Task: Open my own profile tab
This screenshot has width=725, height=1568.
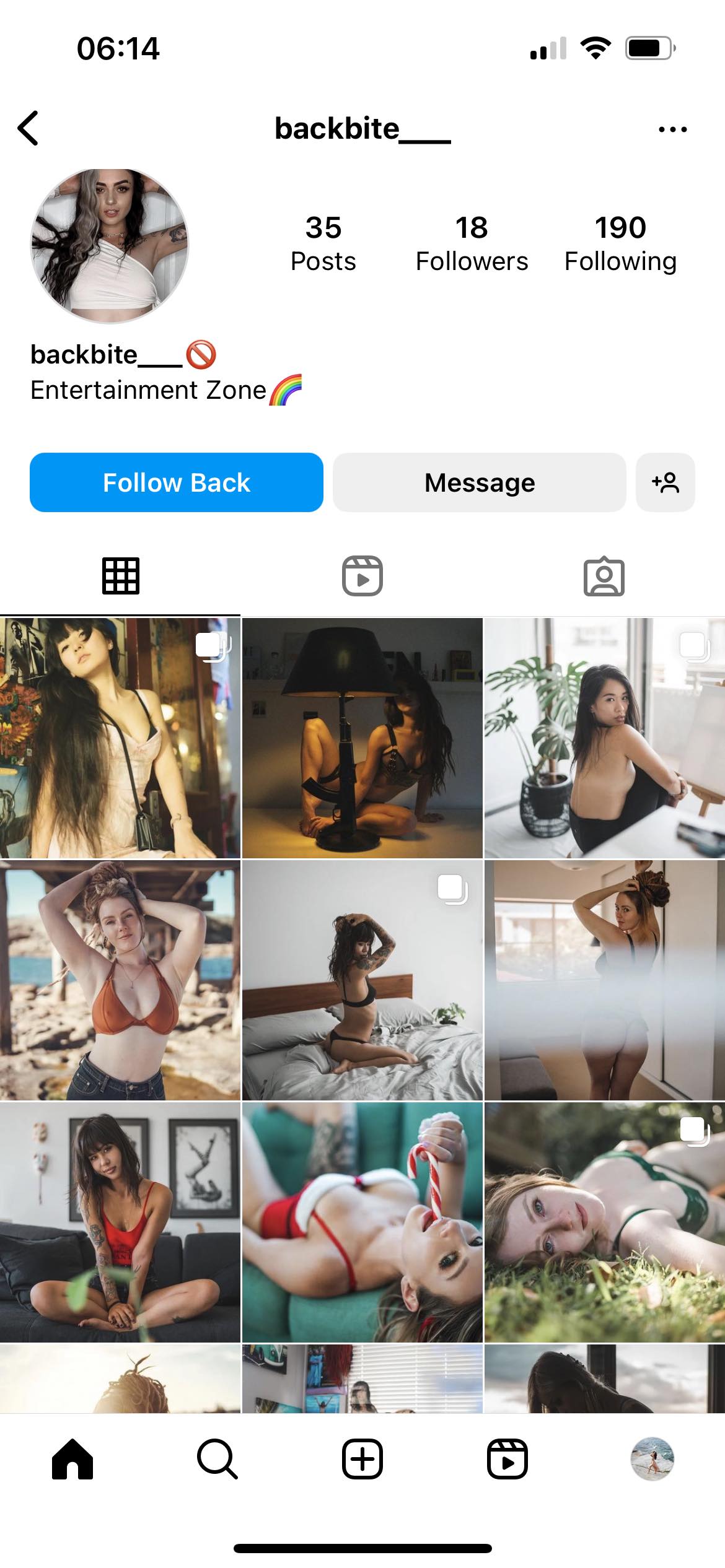Action: coord(652,1459)
